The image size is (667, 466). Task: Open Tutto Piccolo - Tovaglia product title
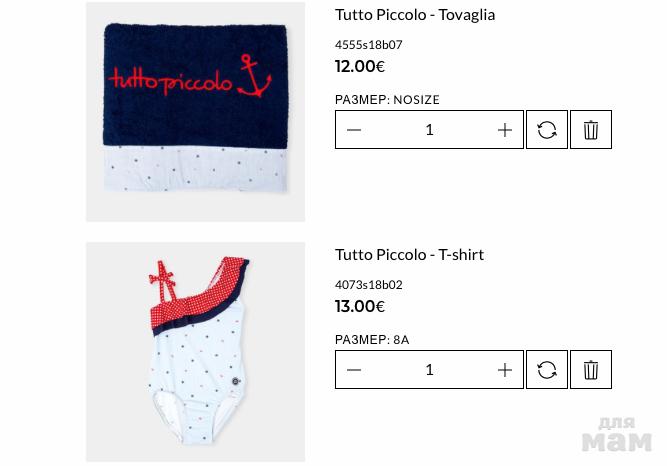(x=415, y=14)
